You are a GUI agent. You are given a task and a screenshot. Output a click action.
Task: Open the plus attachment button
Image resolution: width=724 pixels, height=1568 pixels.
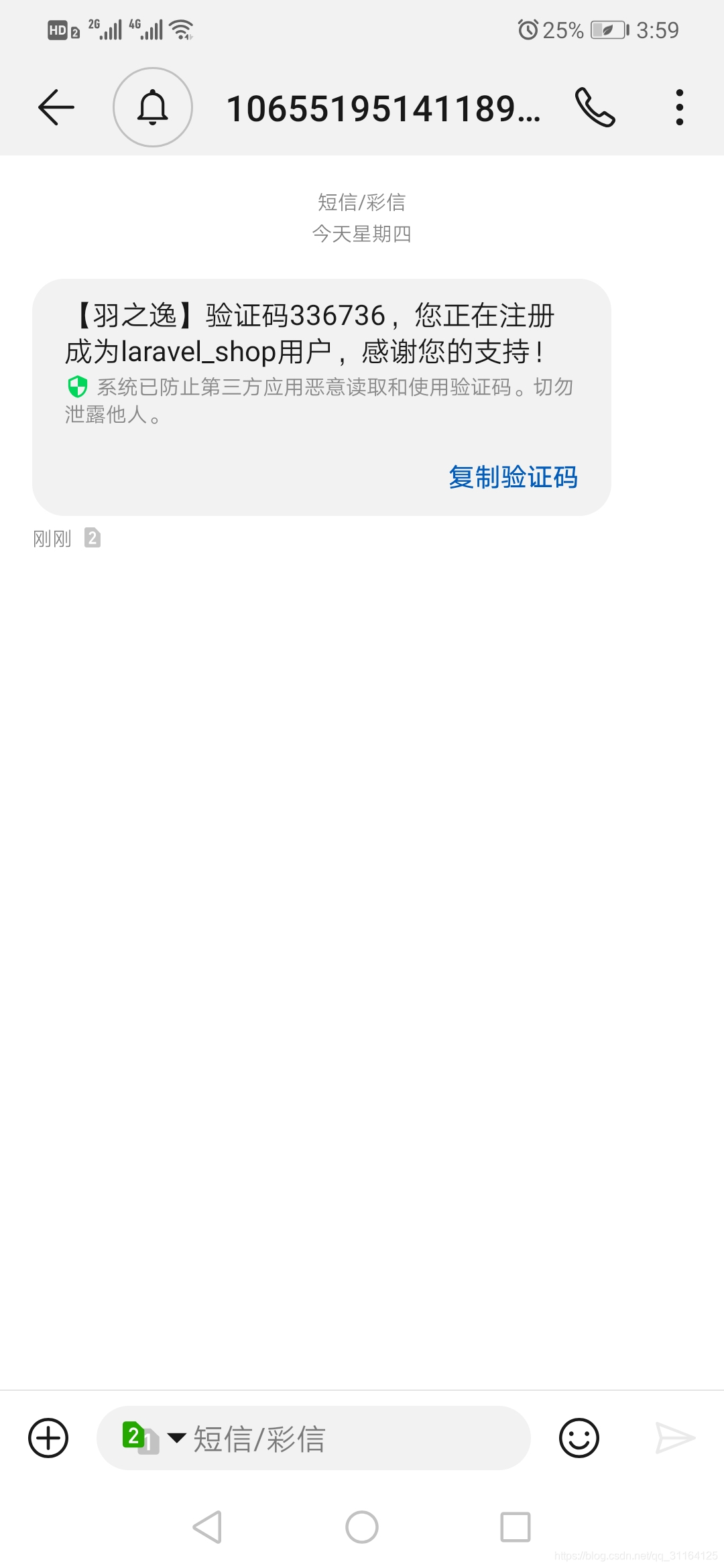pos(48,1438)
